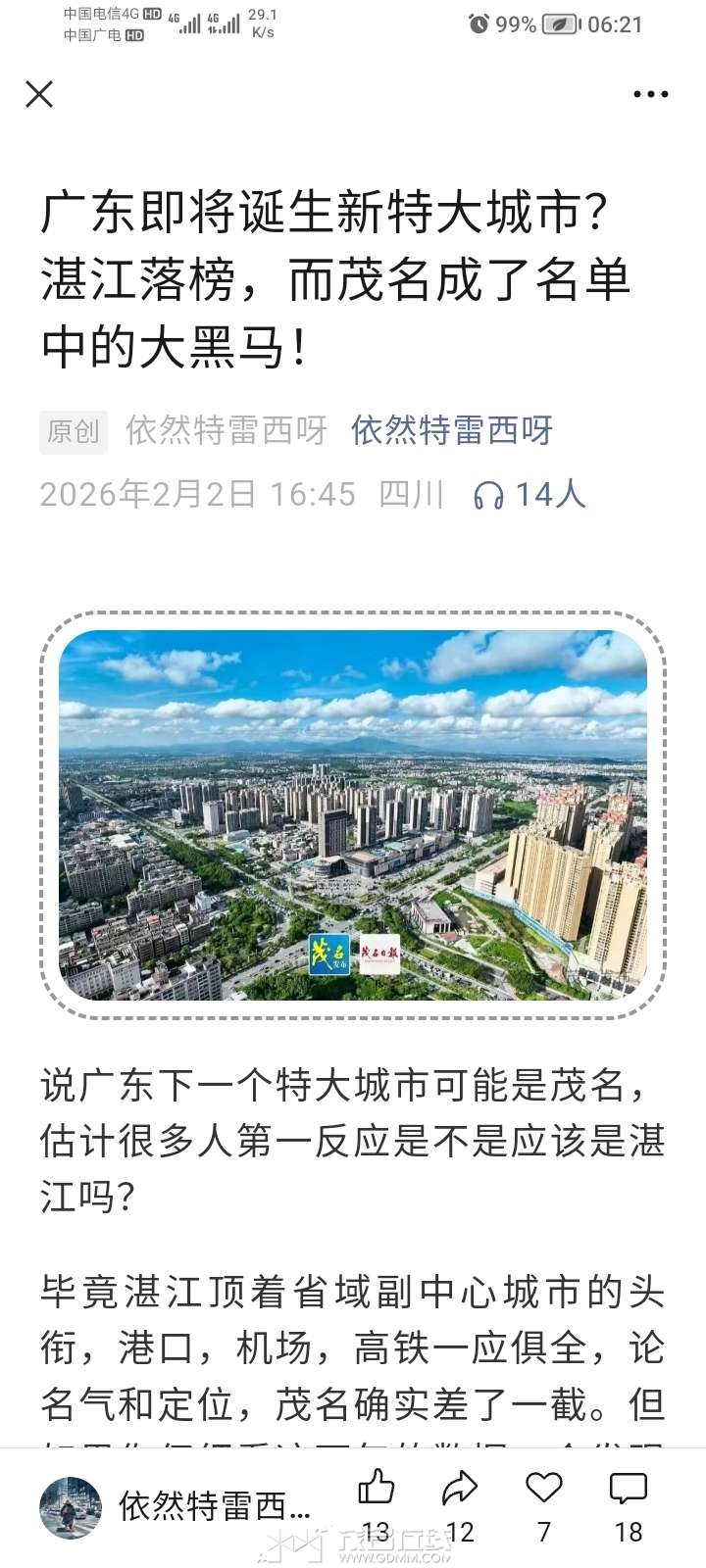Open the aerial cityscape cover image

click(353, 808)
